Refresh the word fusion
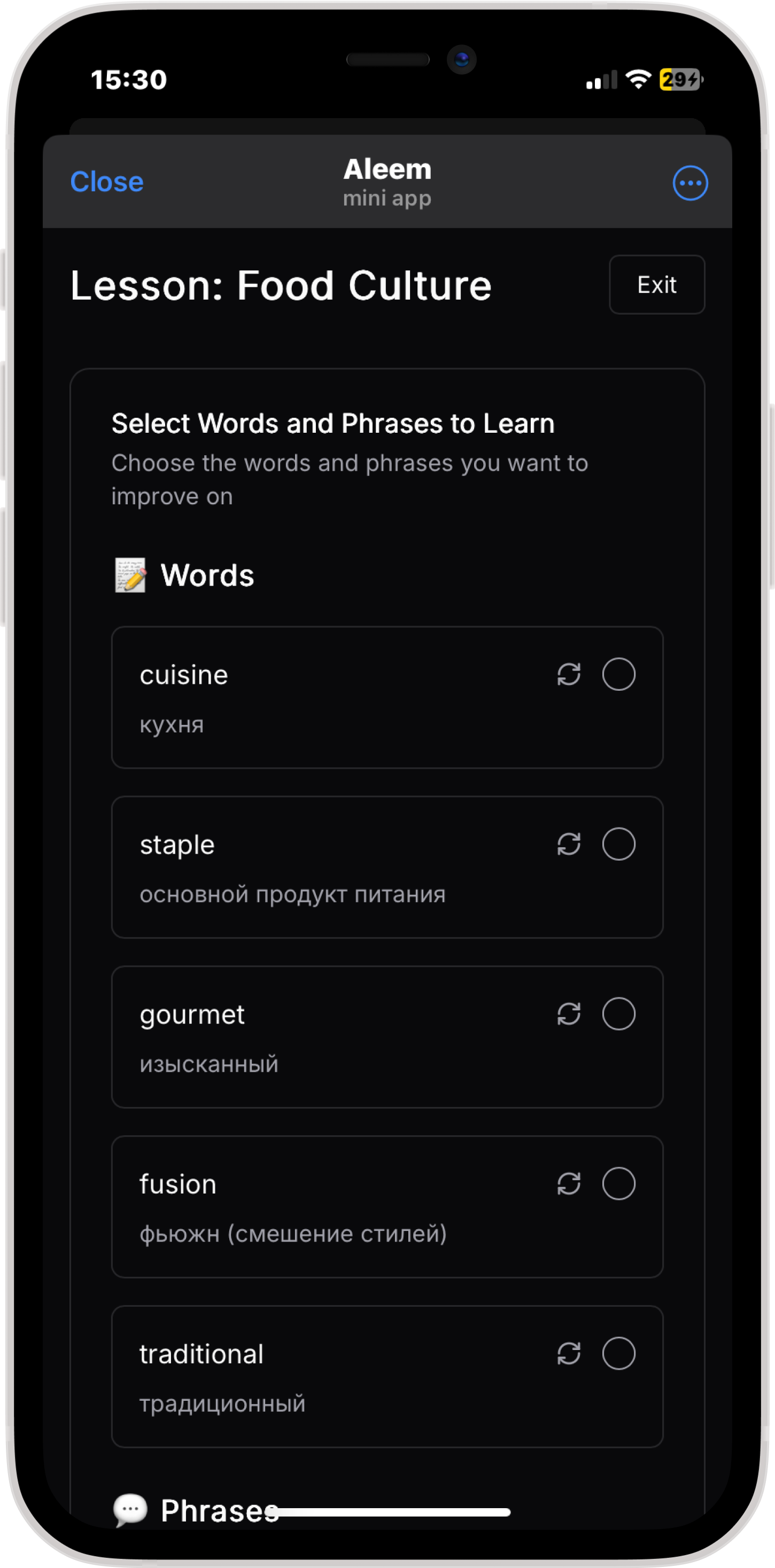The image size is (775, 1568). (569, 1184)
